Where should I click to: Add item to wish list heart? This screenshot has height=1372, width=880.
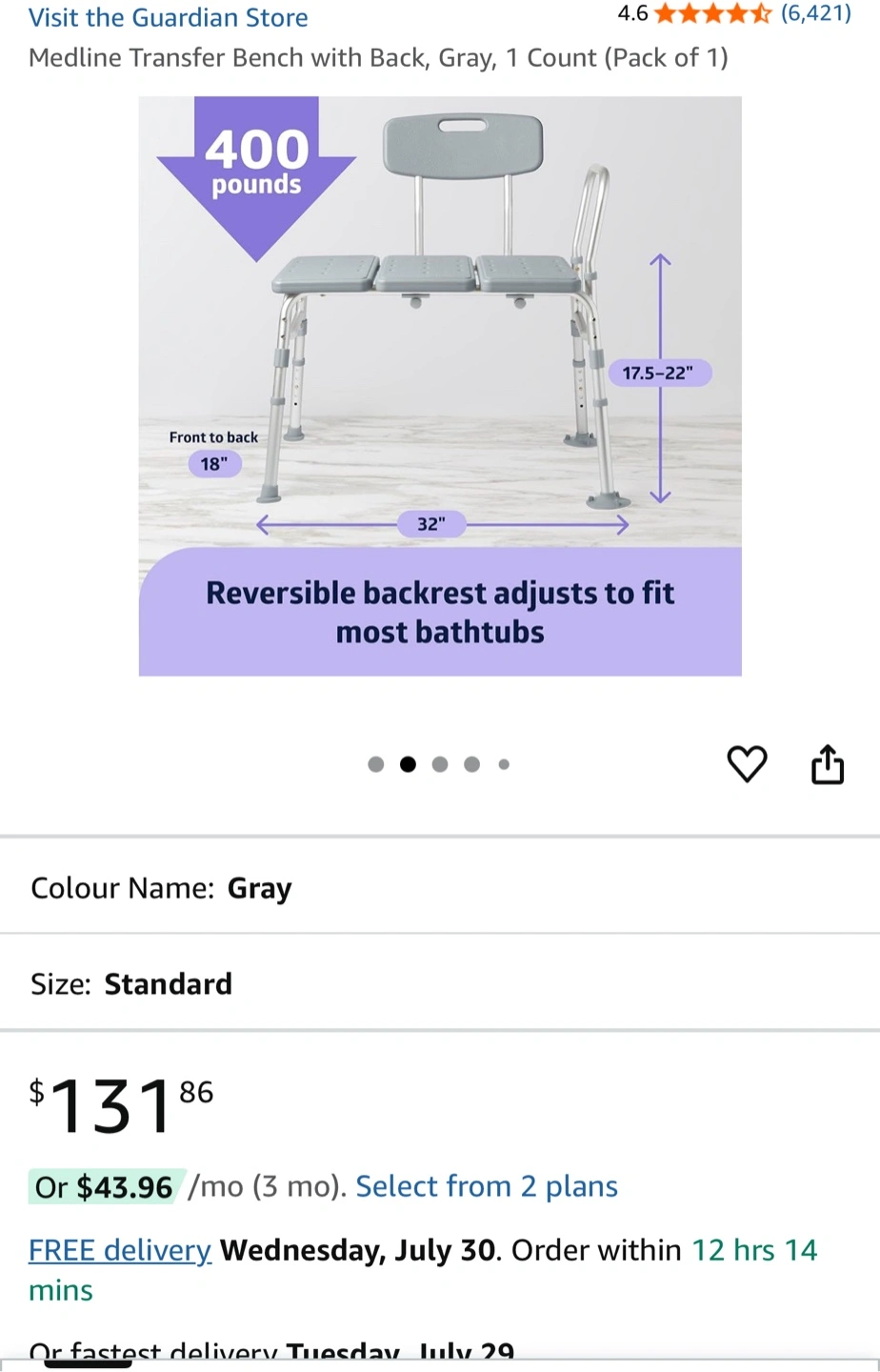pyautogui.click(x=747, y=764)
